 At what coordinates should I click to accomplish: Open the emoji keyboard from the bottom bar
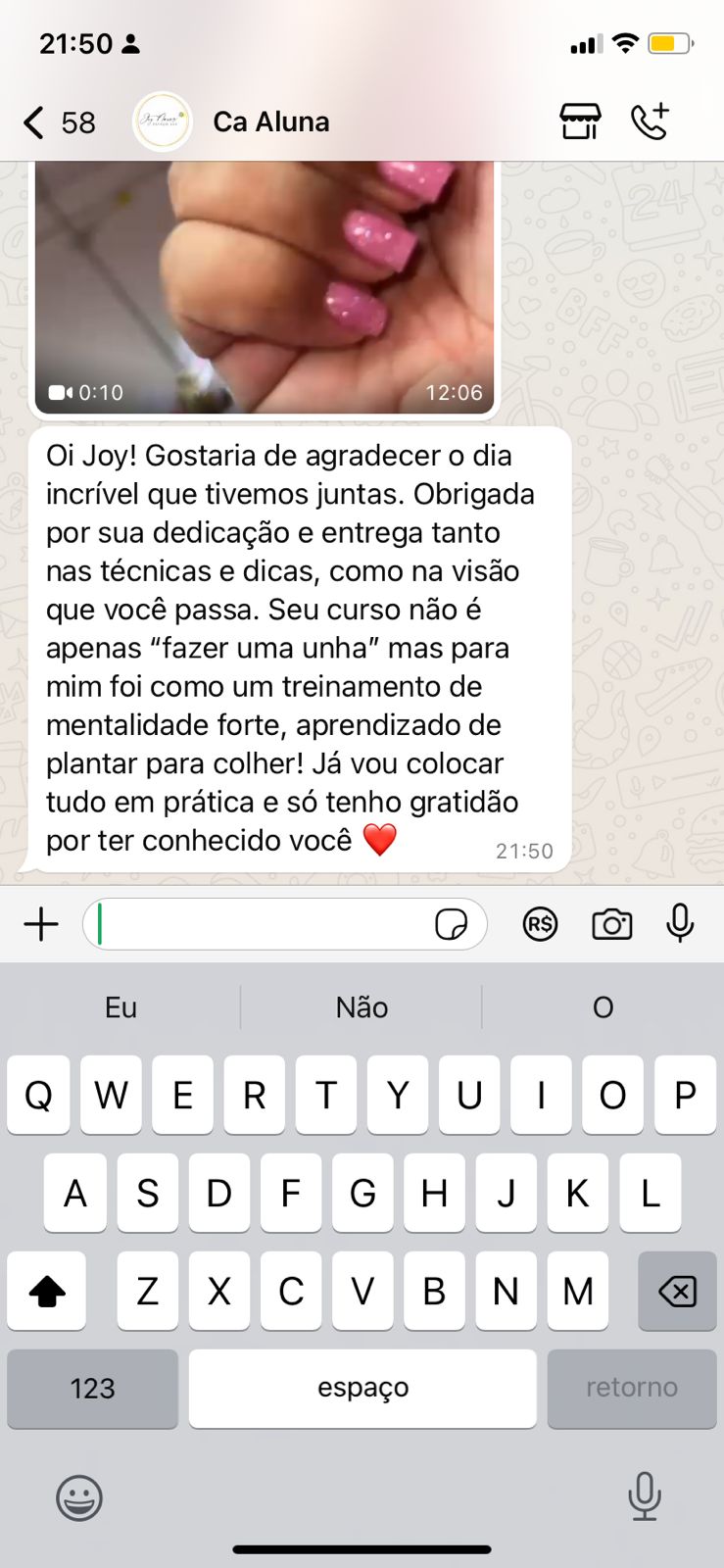[x=80, y=1496]
